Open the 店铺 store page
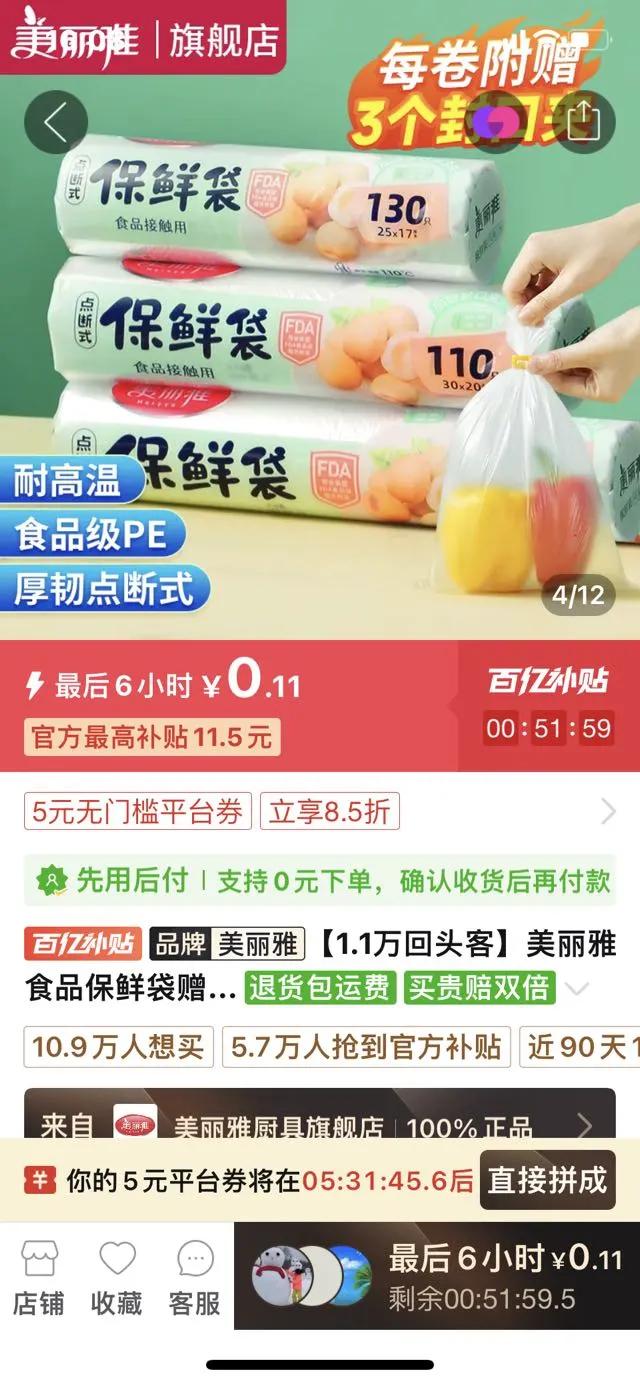640x1386 pixels. click(39, 1277)
